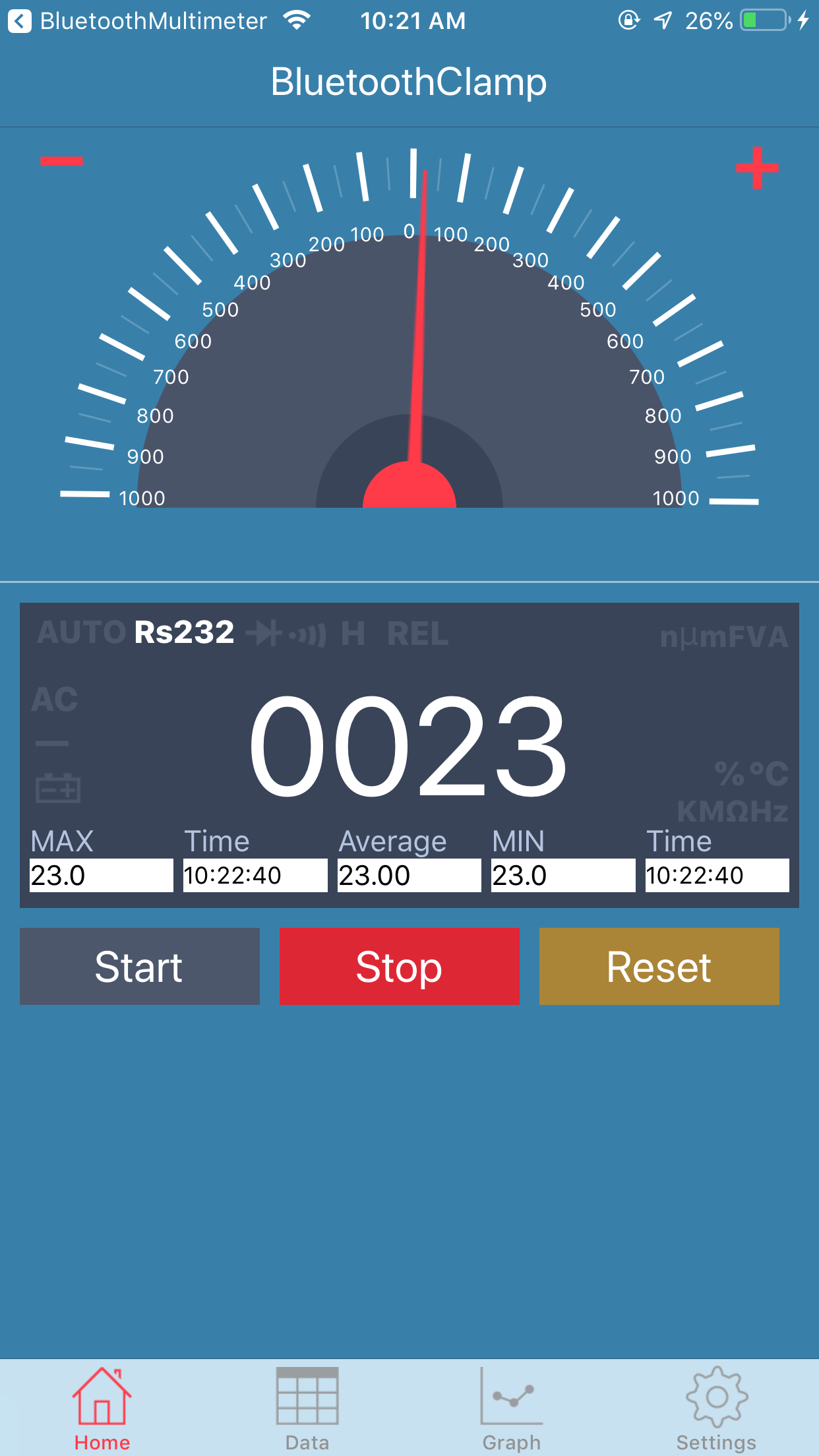The height and width of the screenshot is (1456, 819).
Task: Tap the Start button
Action: pyautogui.click(x=139, y=966)
